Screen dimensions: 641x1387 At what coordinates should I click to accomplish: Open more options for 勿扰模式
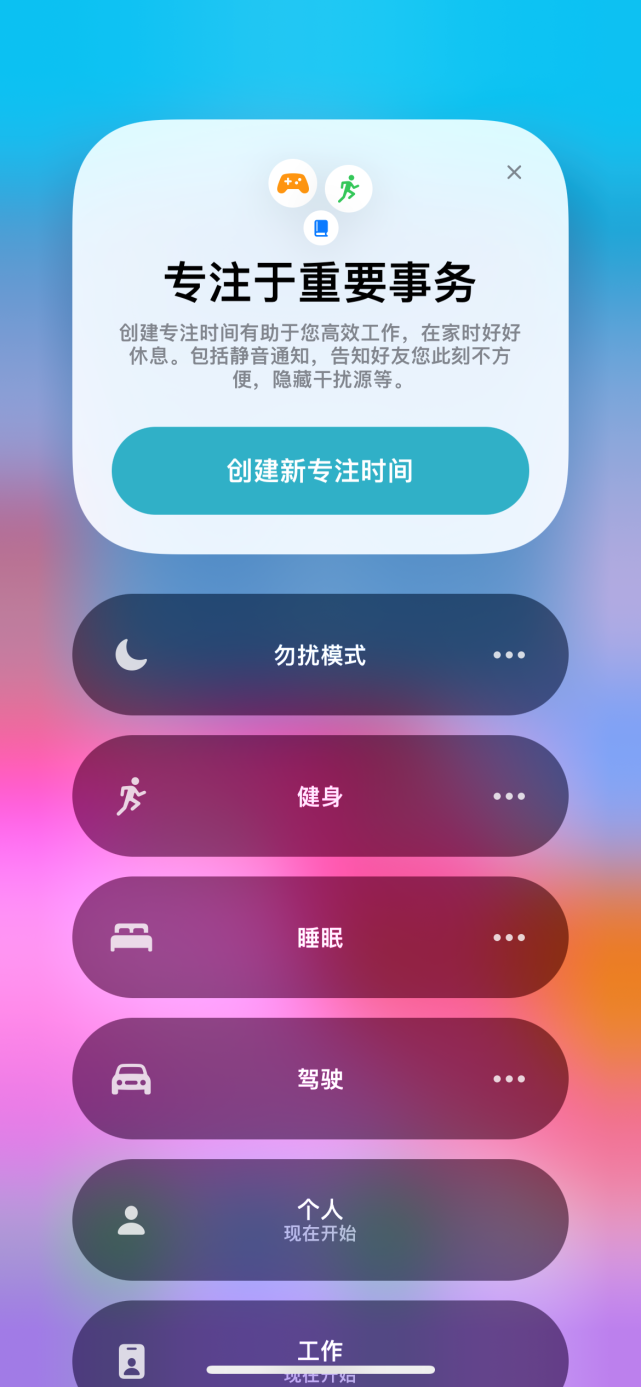(509, 655)
